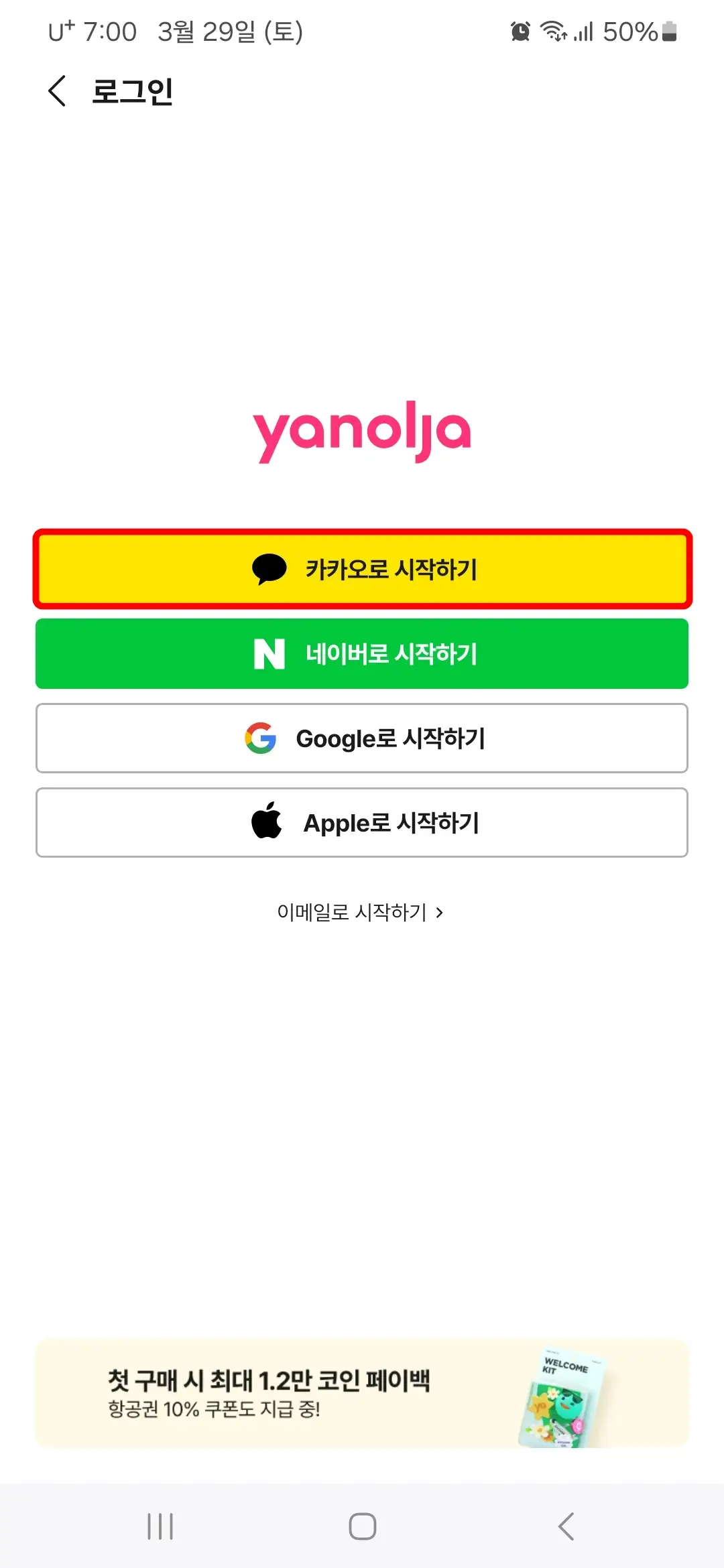Tap the Apple logo icon

pos(268,821)
